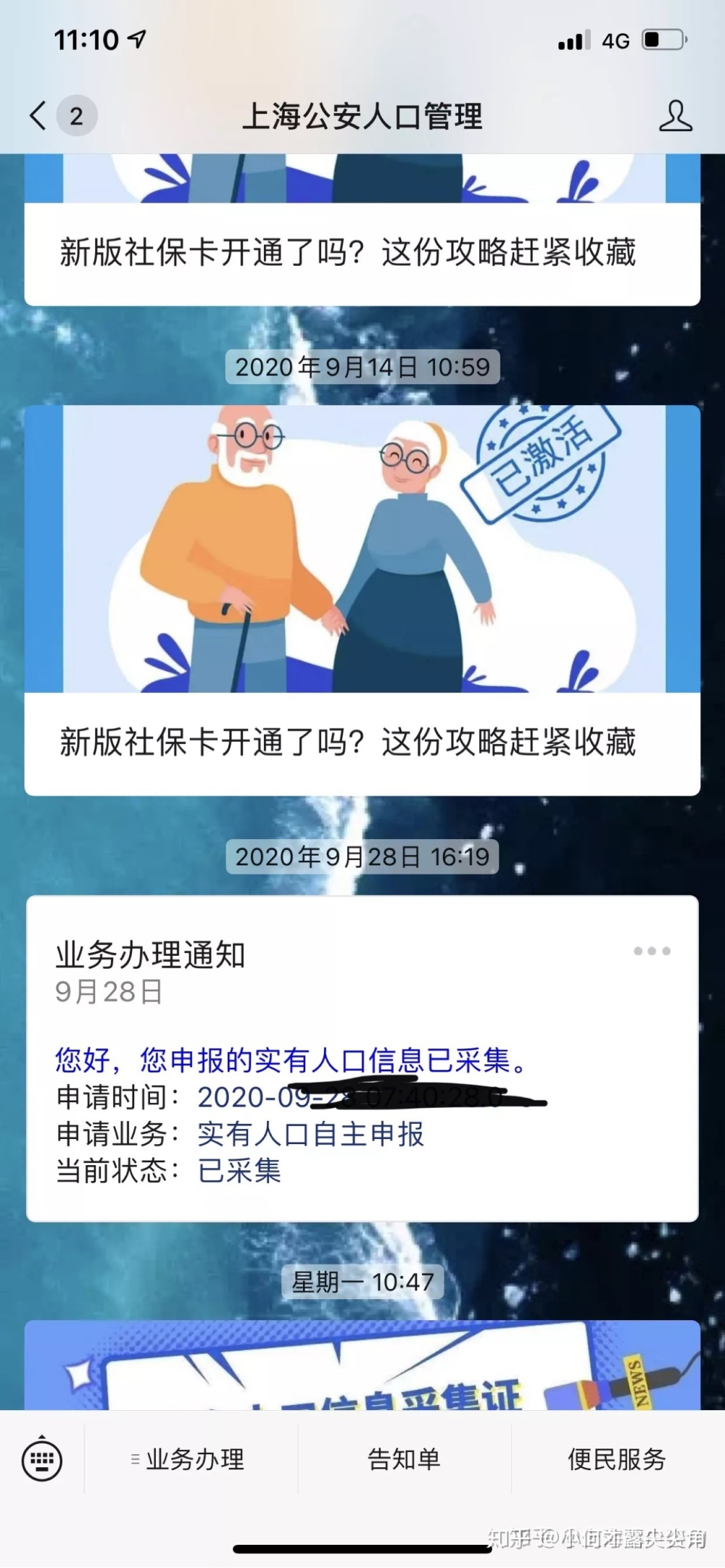This screenshot has height=1568, width=725.
Task: Open the more options dots on 业务办理通知
Action: coord(651,951)
